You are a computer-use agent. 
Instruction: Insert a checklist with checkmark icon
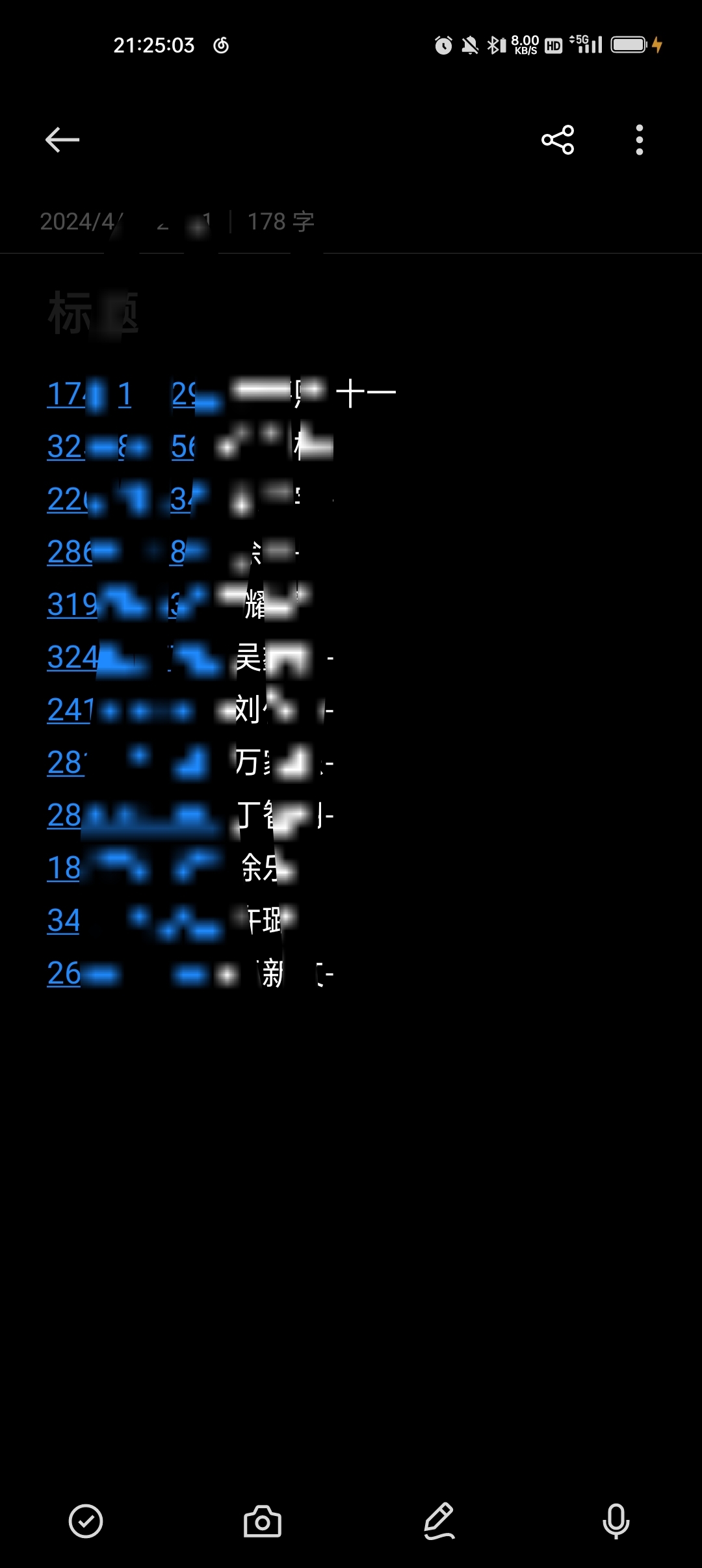coord(86,1521)
